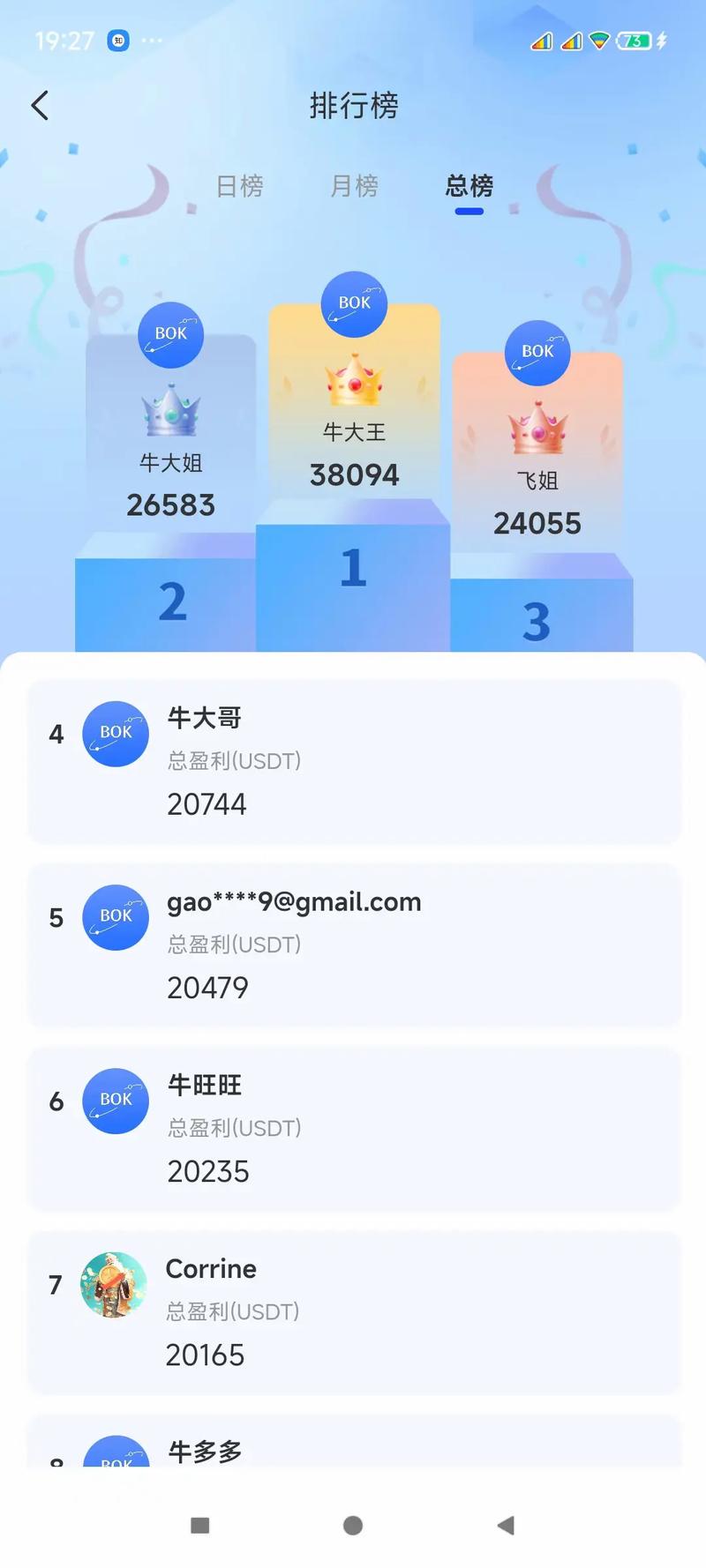
Task: Switch to the 日榜 tab
Action: [x=240, y=186]
